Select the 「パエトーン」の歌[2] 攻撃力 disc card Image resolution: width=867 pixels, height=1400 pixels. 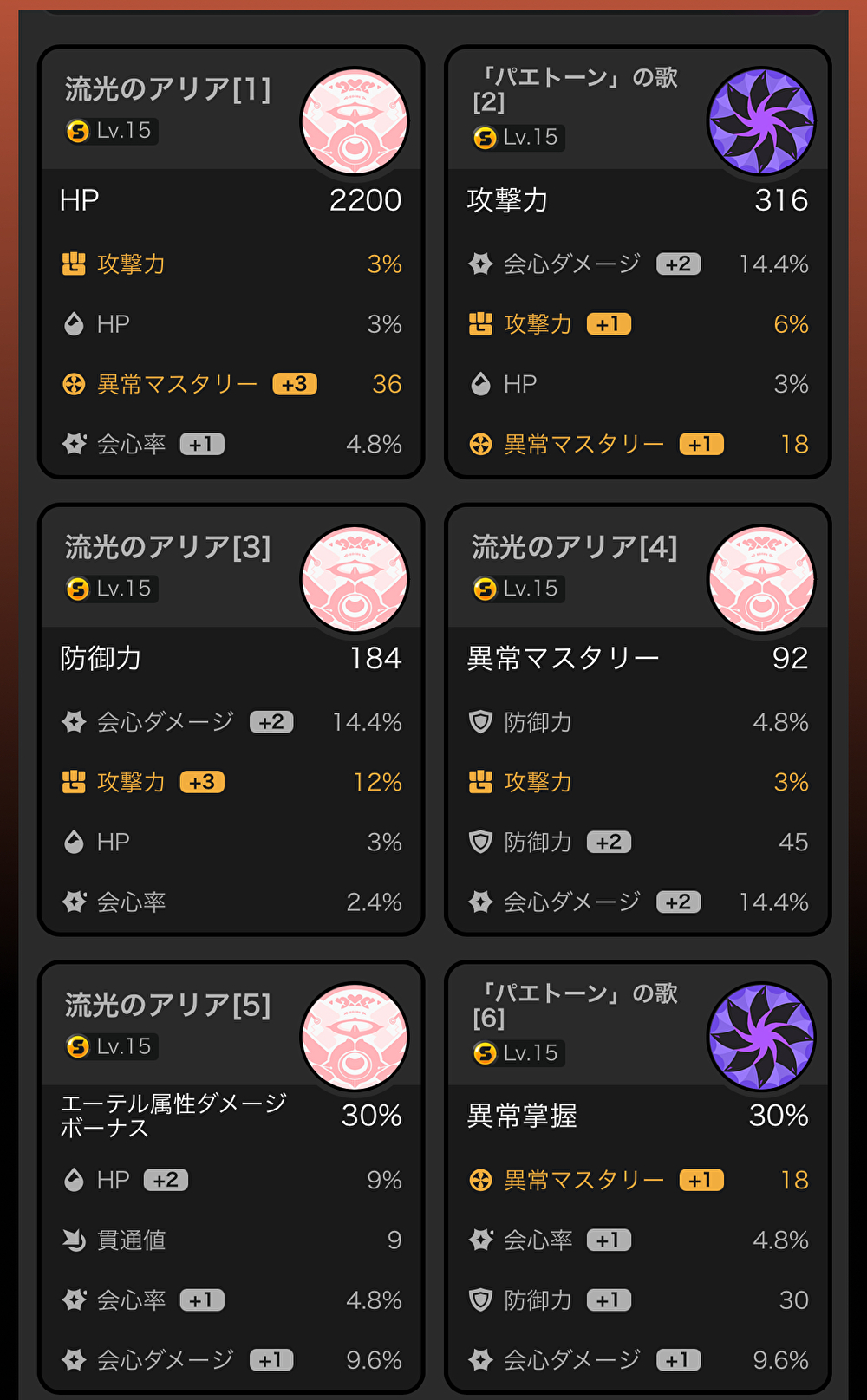637,262
